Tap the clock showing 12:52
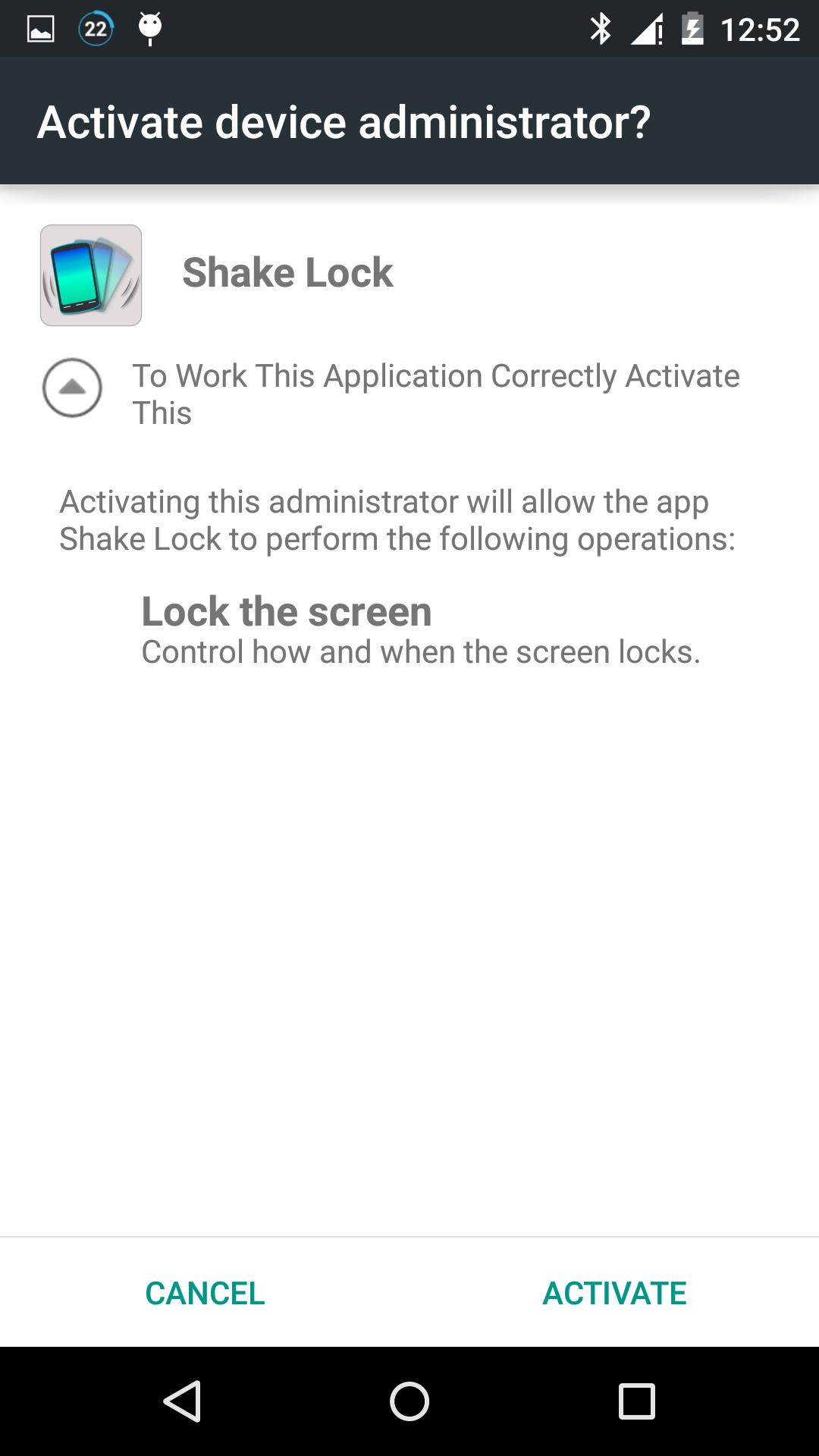 763,27
